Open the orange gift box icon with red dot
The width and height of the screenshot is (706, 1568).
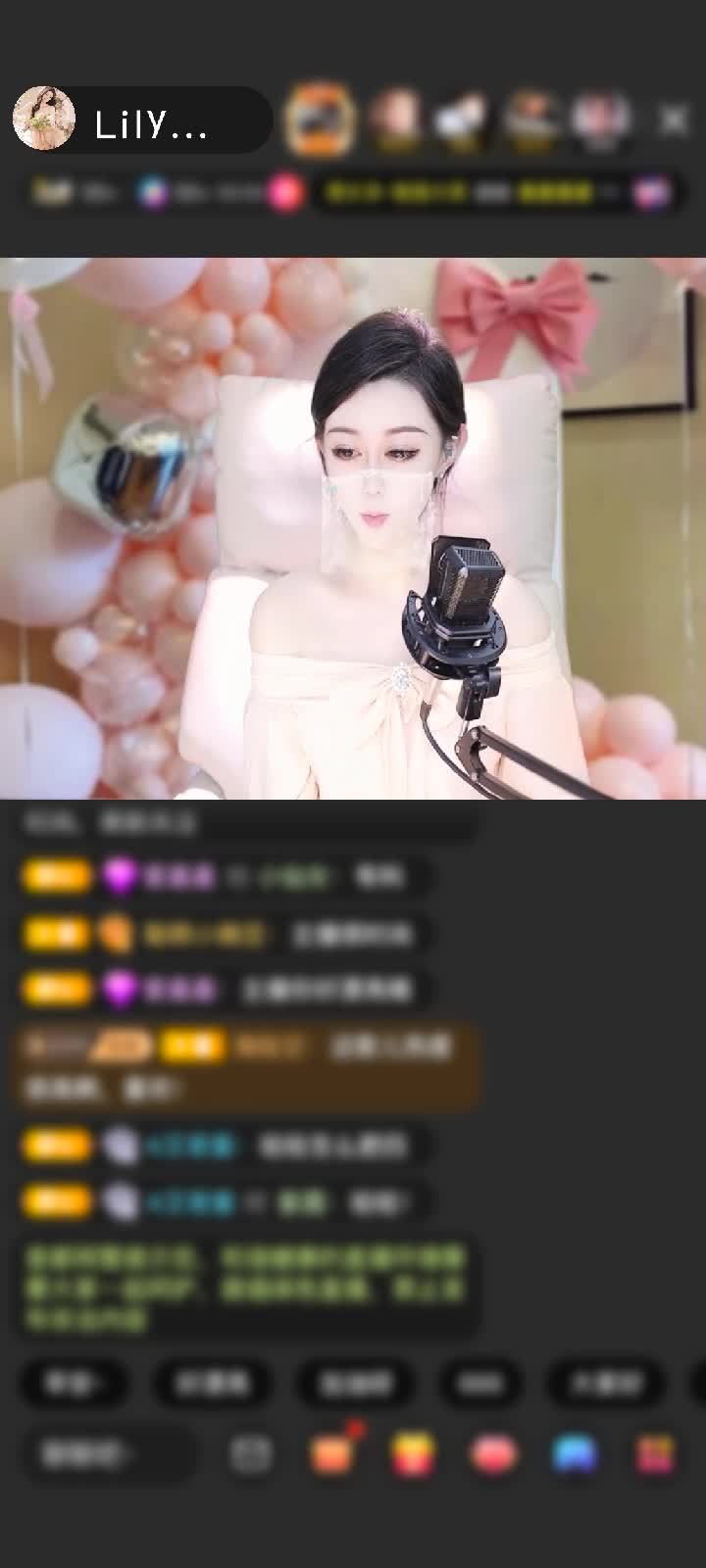coord(332,1453)
